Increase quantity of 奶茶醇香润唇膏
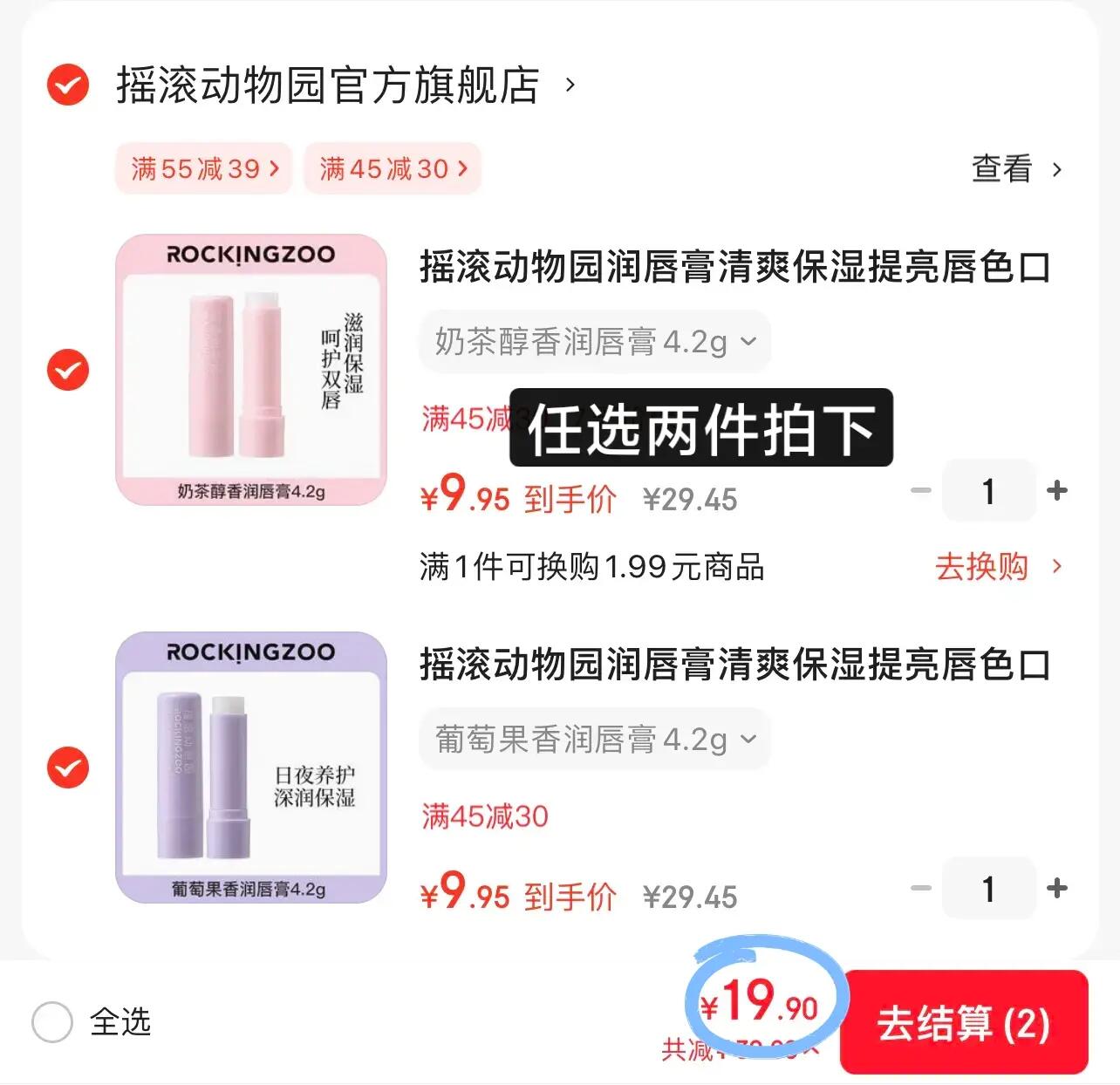 pyautogui.click(x=1057, y=491)
